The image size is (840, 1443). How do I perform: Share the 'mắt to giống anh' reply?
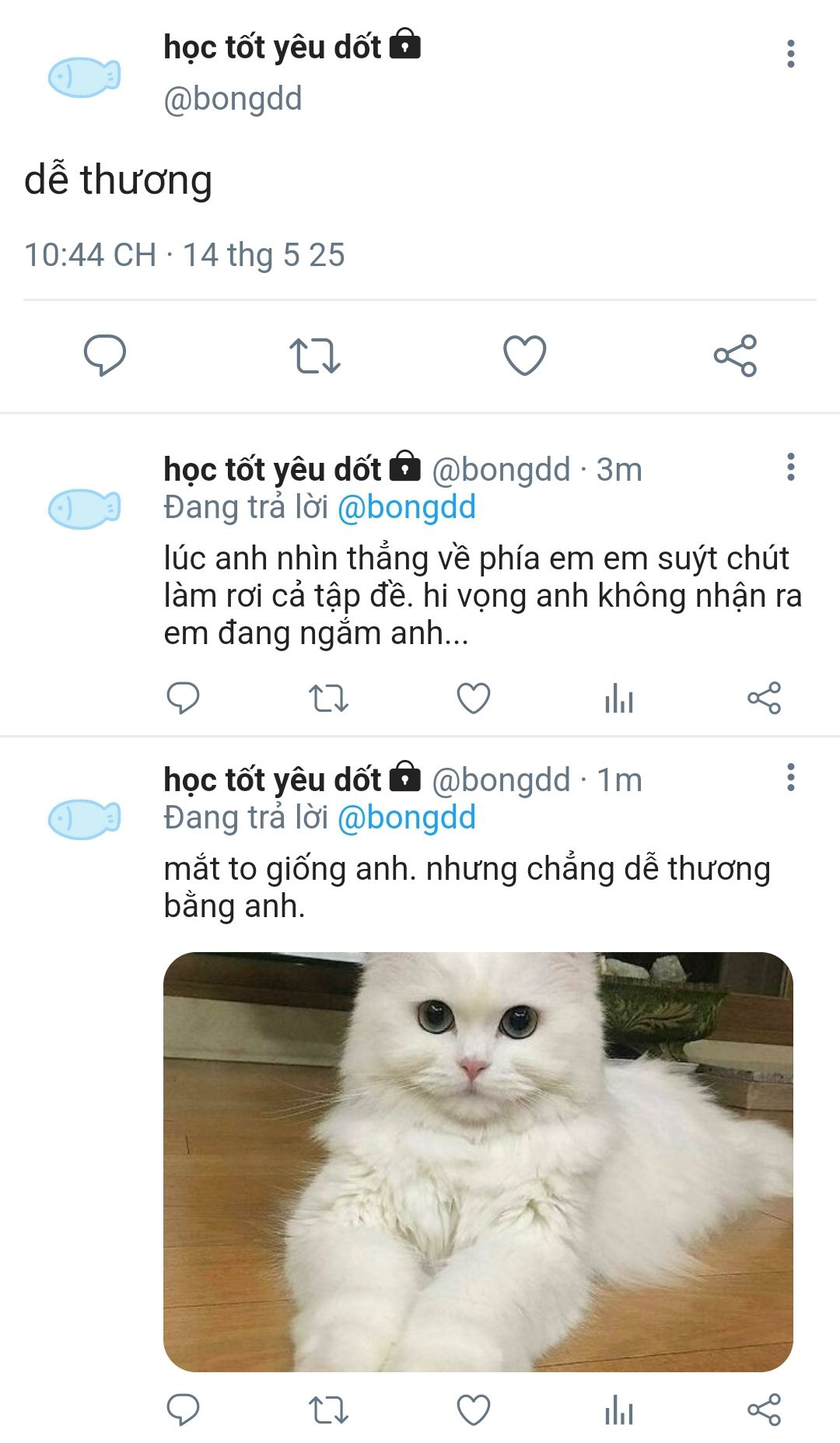click(x=764, y=1410)
